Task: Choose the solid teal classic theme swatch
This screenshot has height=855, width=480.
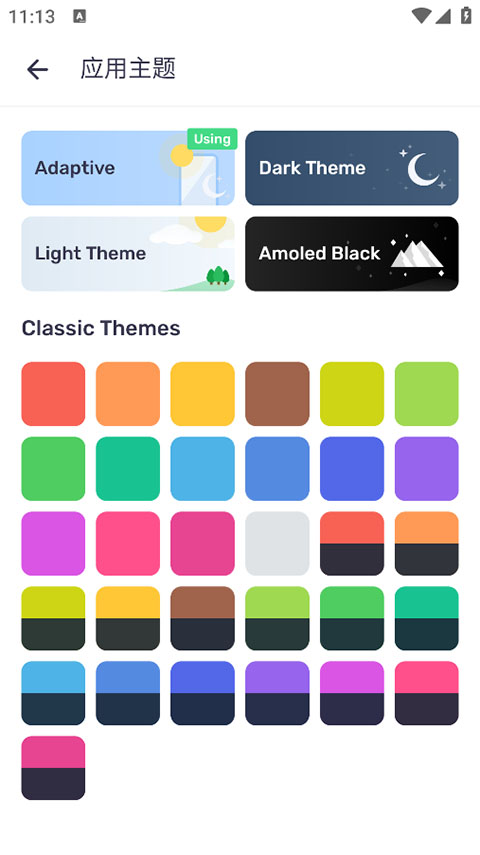Action: pyautogui.click(x=128, y=468)
